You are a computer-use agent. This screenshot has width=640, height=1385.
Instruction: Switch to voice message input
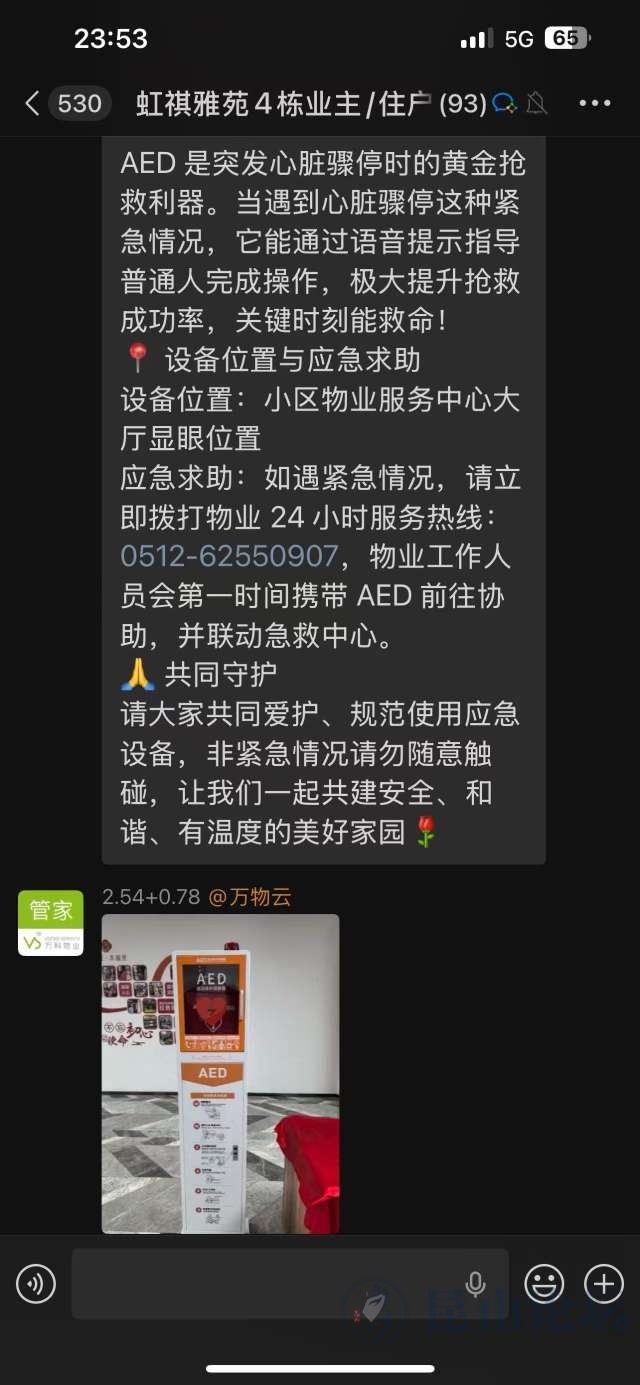(36, 1283)
